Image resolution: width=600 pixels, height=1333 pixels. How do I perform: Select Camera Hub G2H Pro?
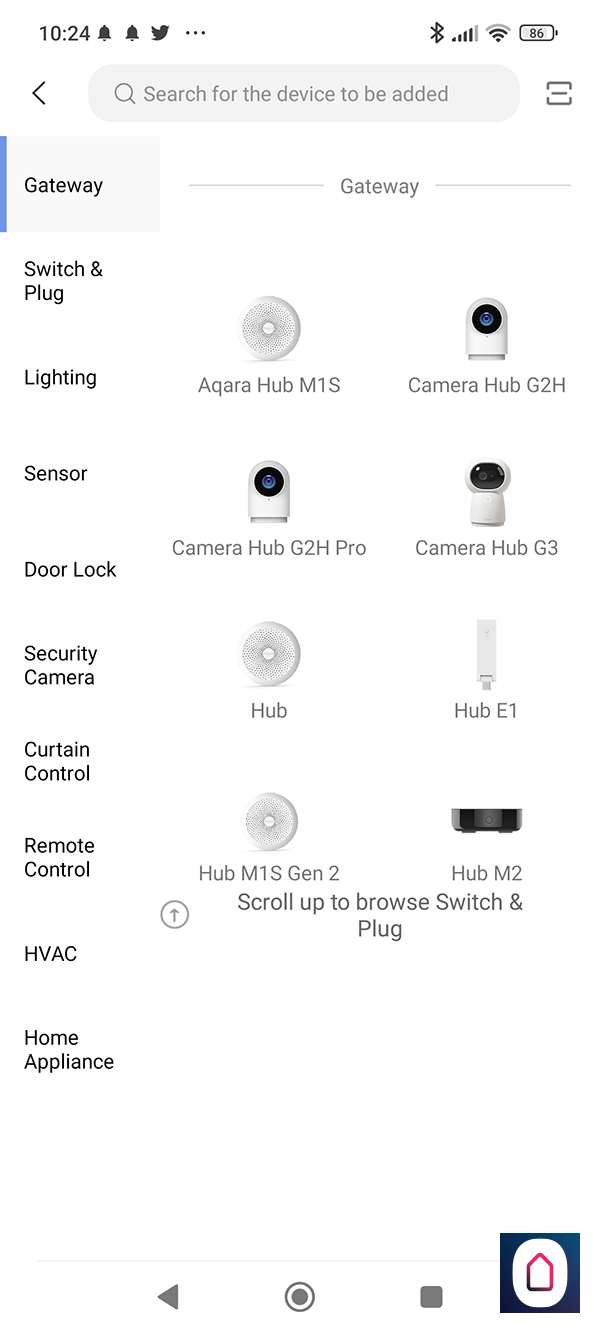coord(269,507)
